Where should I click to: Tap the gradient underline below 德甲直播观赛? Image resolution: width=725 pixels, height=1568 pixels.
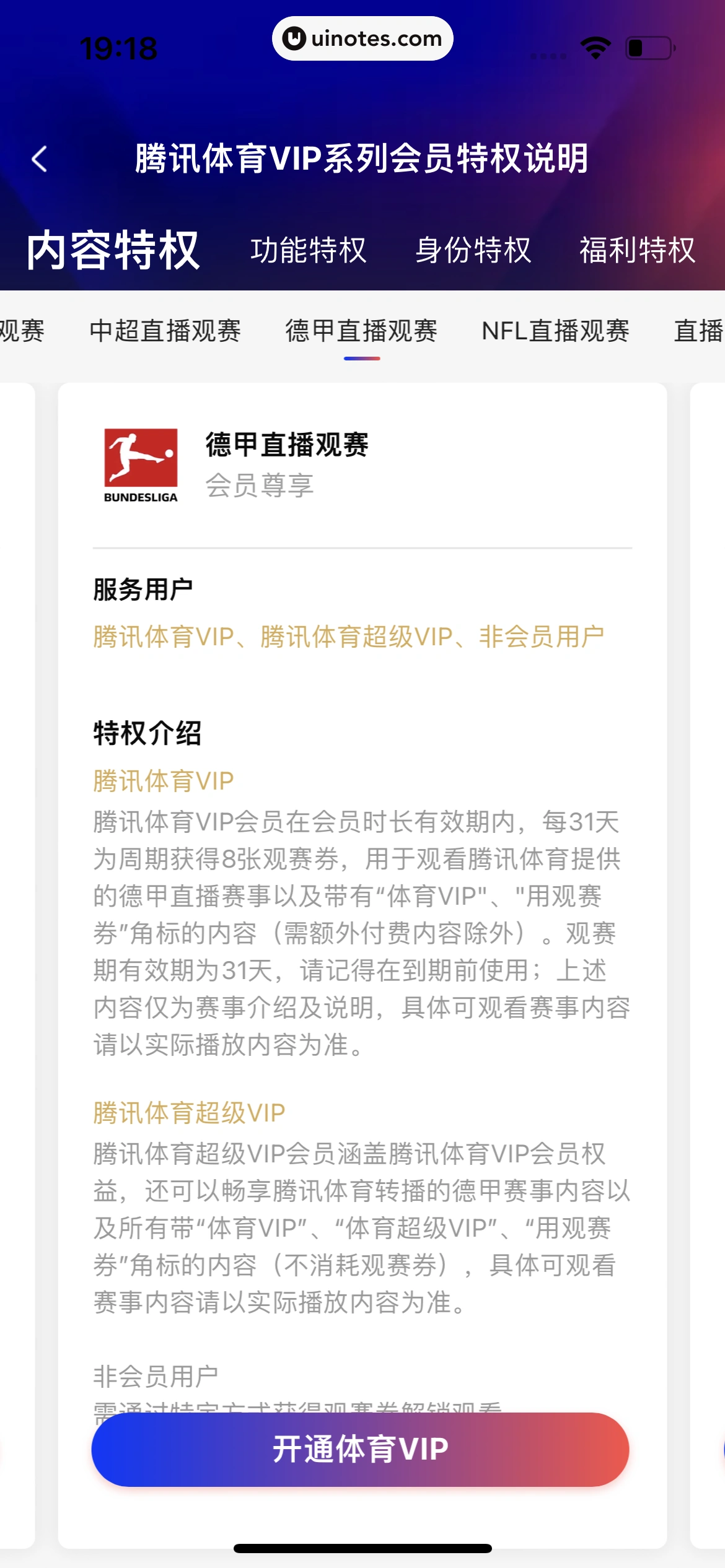tap(361, 357)
